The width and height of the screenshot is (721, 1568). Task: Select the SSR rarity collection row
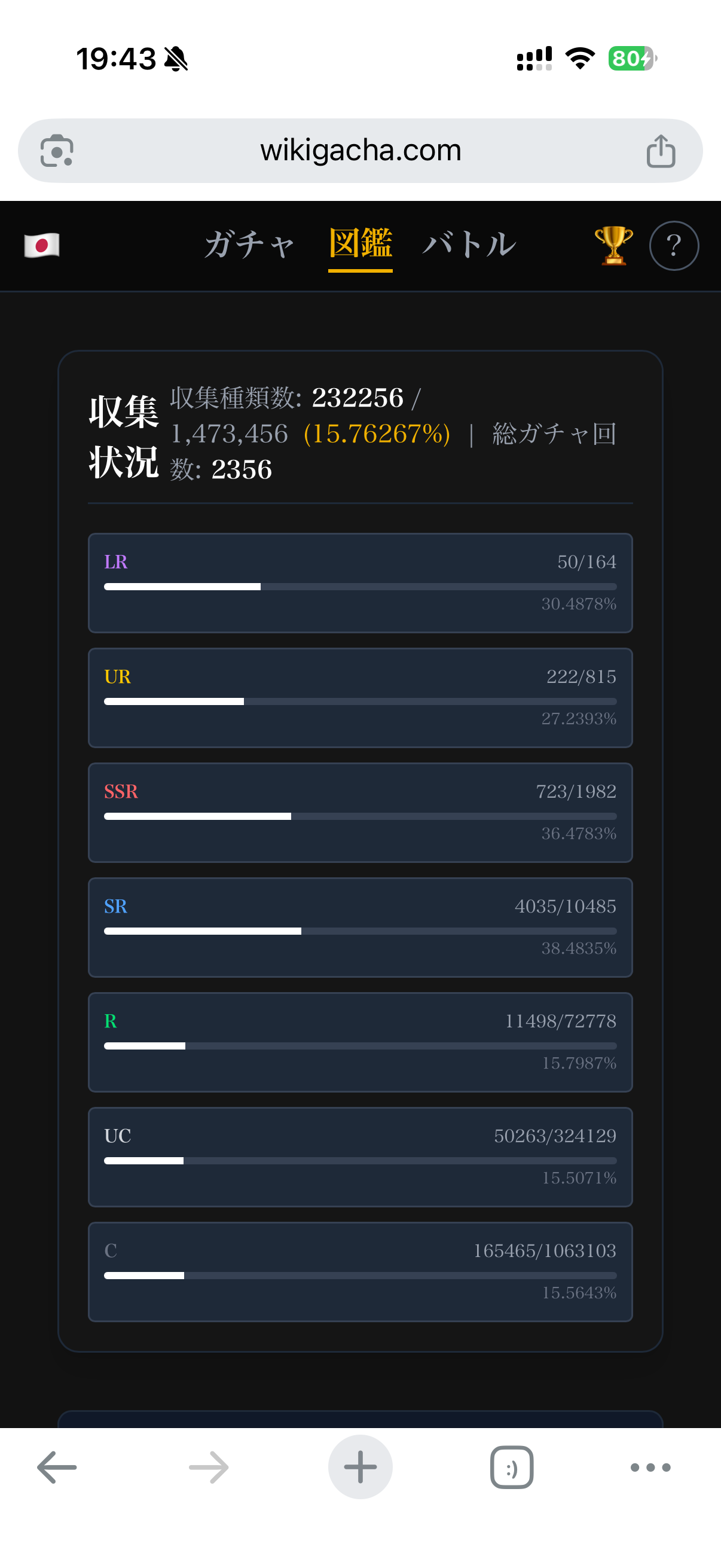360,812
